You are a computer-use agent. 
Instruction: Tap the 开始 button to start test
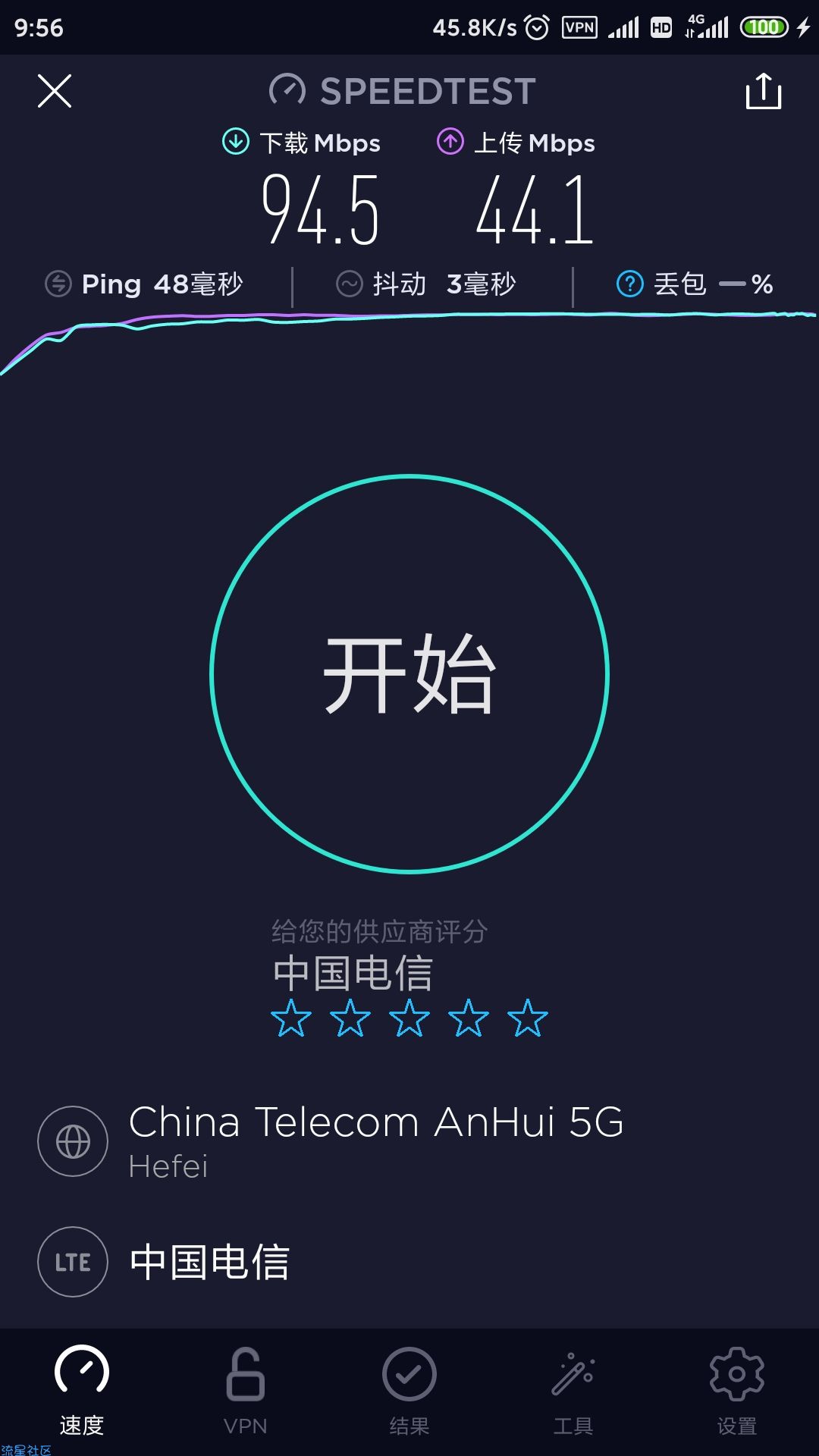[x=409, y=673]
